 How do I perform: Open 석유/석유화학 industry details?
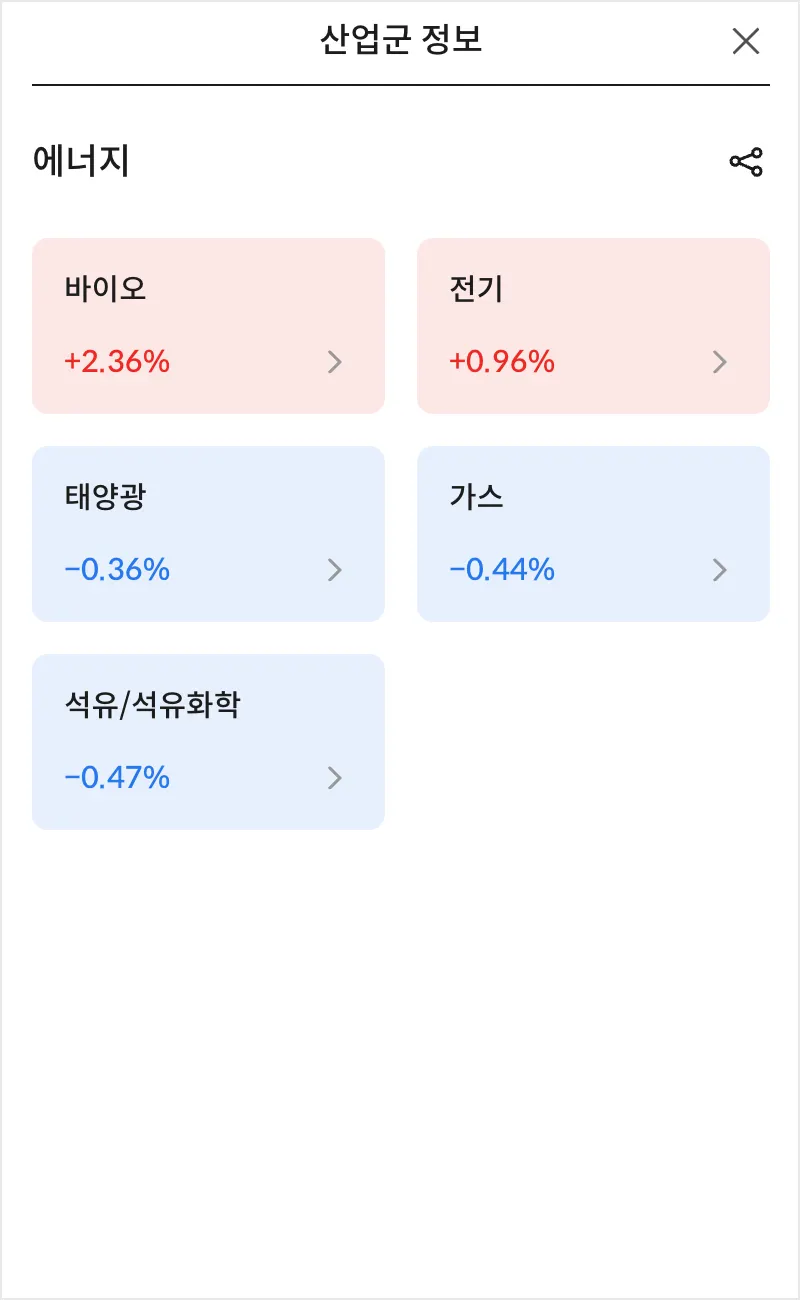[208, 742]
